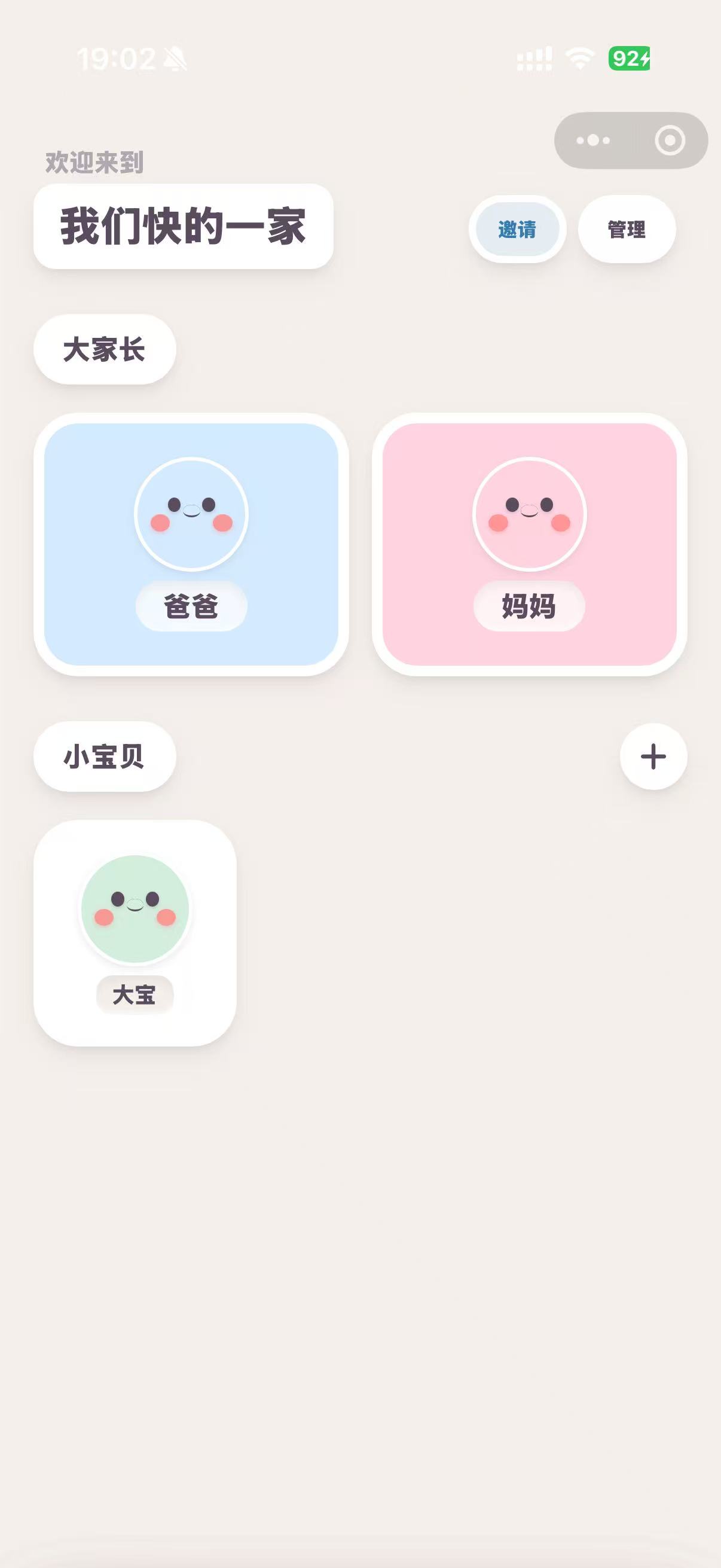Open the 爸爸 member card

[191, 544]
